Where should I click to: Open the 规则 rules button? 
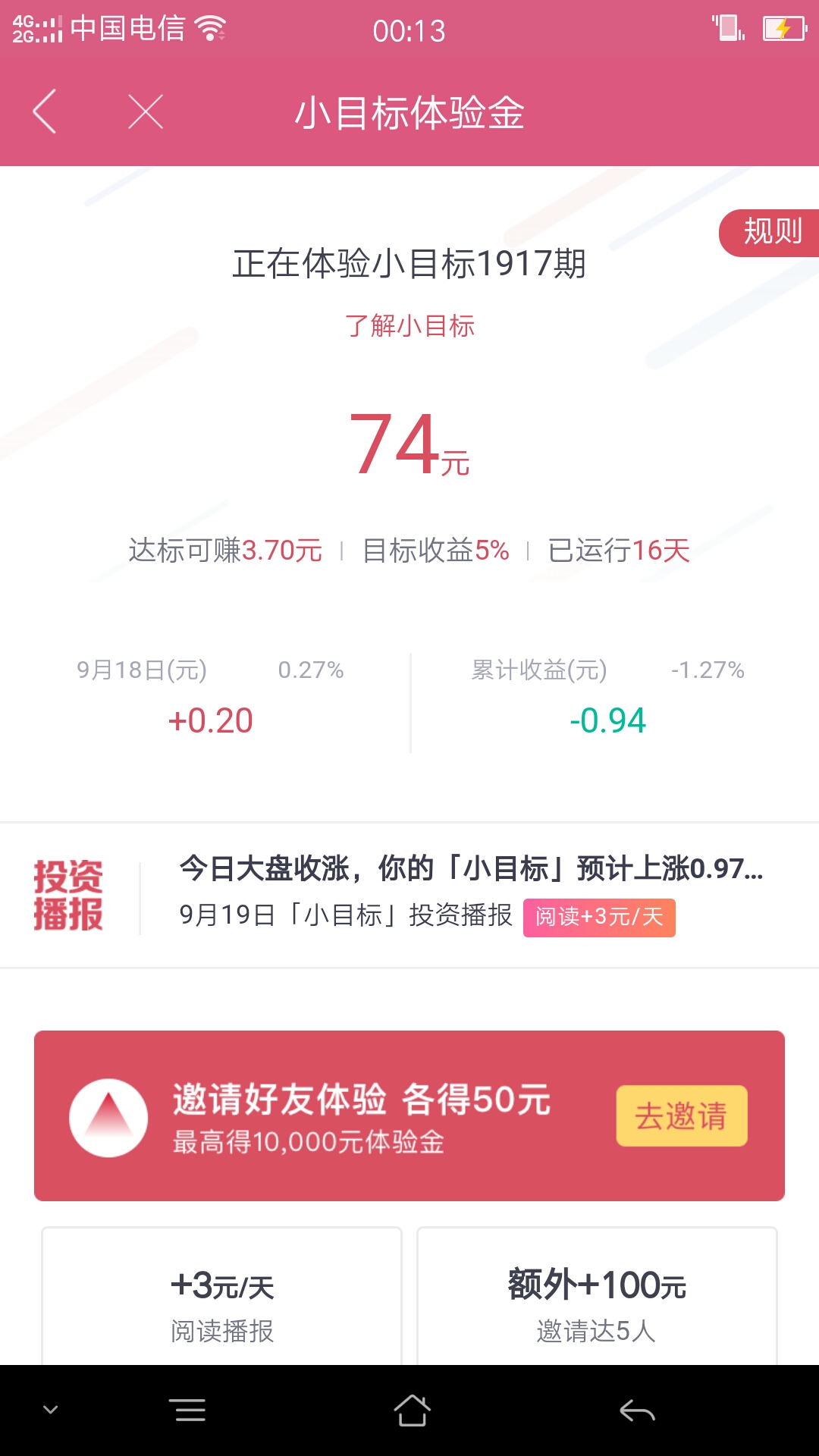coord(770,233)
